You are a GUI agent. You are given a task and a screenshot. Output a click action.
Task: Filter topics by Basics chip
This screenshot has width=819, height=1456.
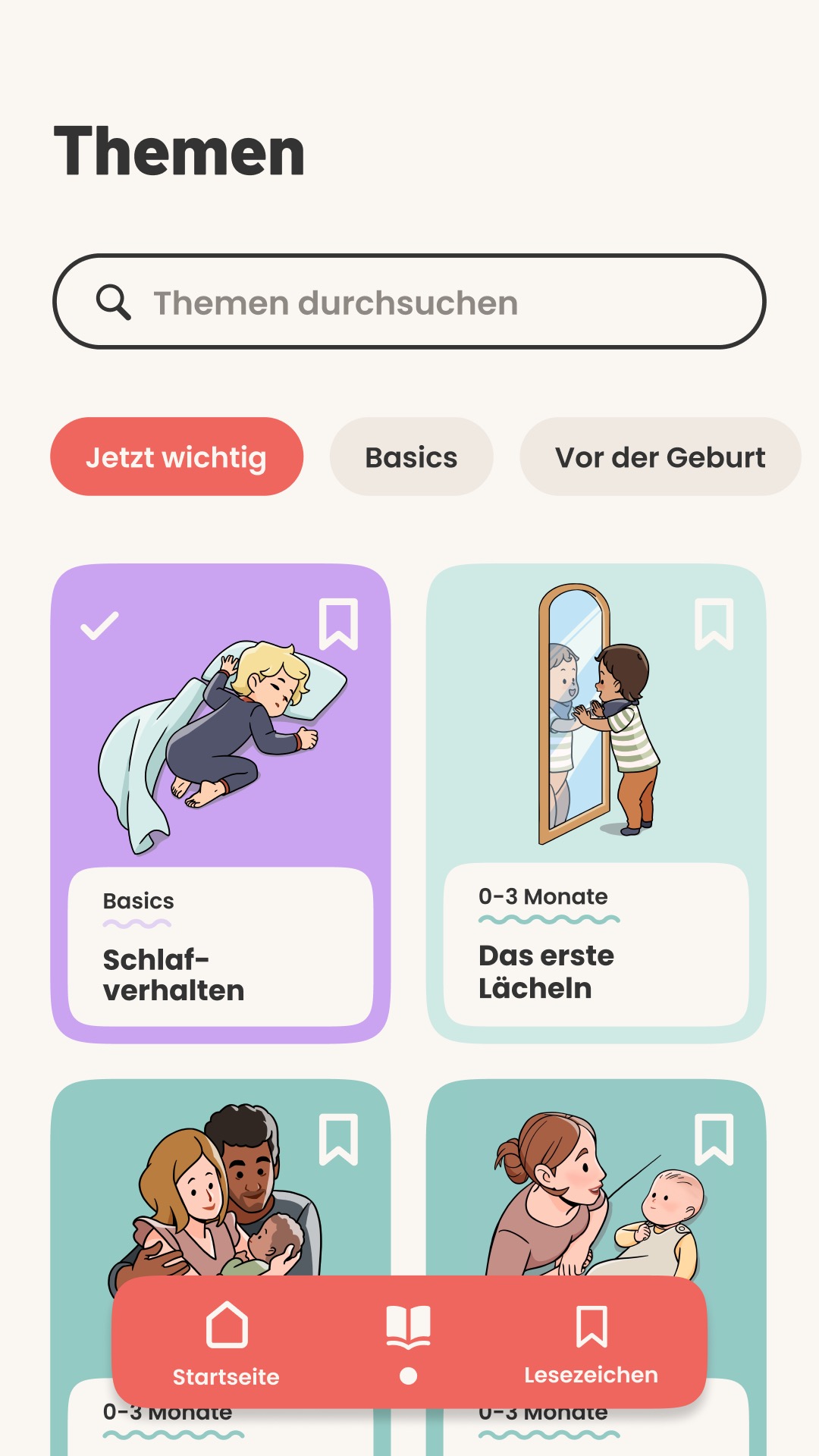[411, 457]
